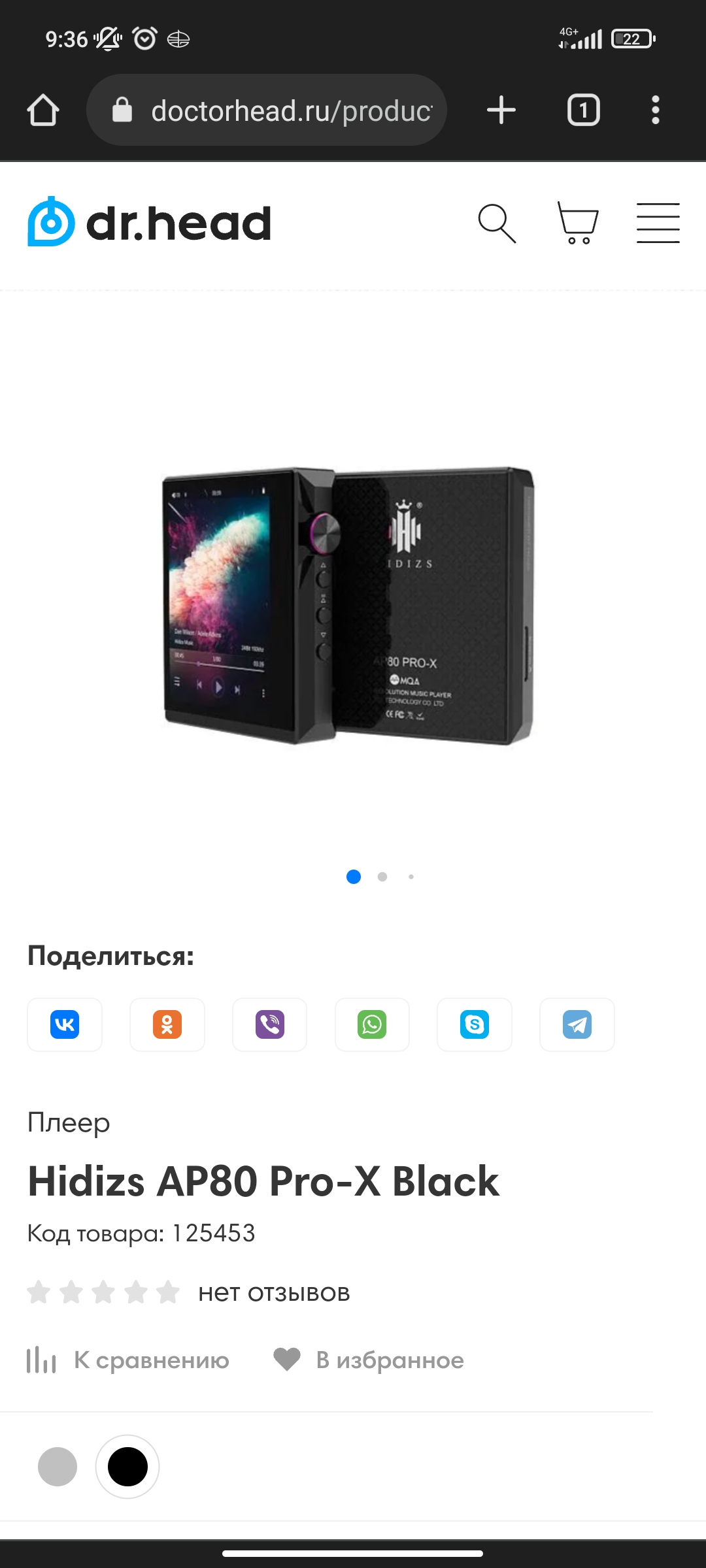View the Hidizs AP80 product photo
The image size is (706, 1568).
click(348, 606)
